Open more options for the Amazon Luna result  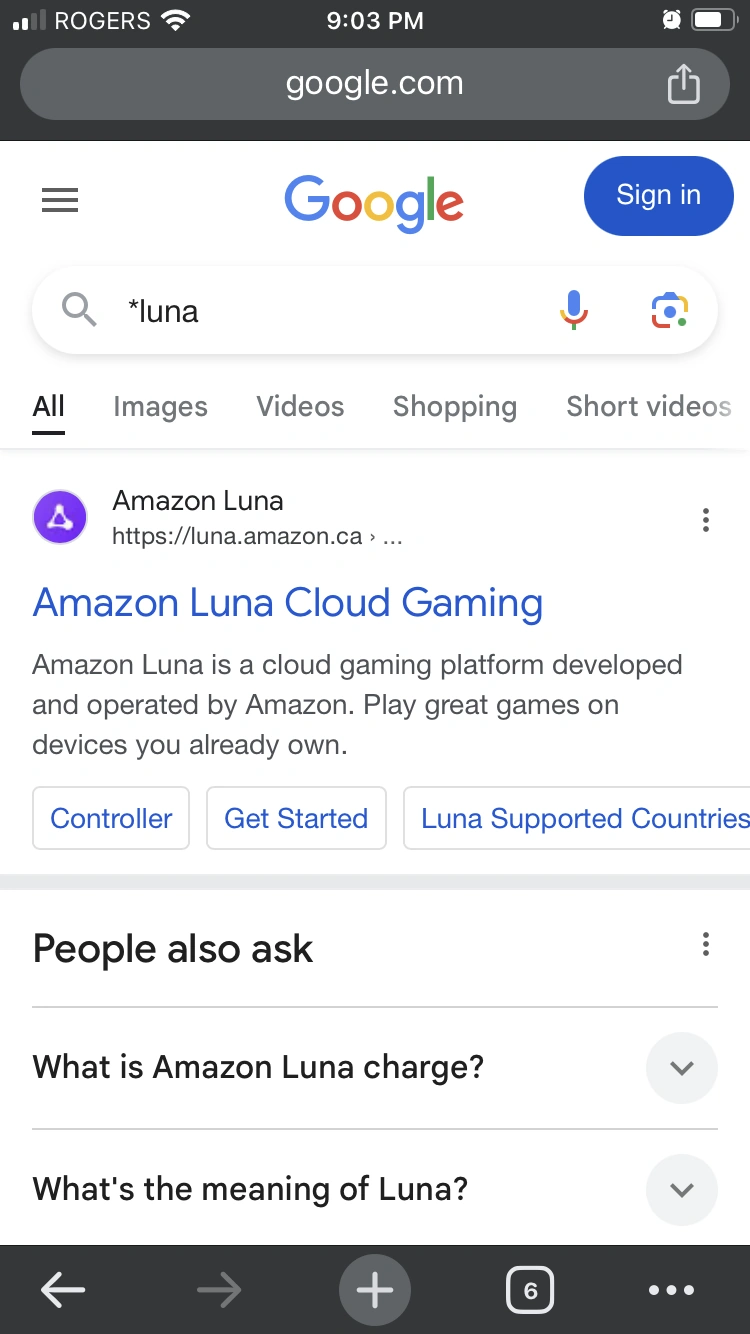point(706,520)
